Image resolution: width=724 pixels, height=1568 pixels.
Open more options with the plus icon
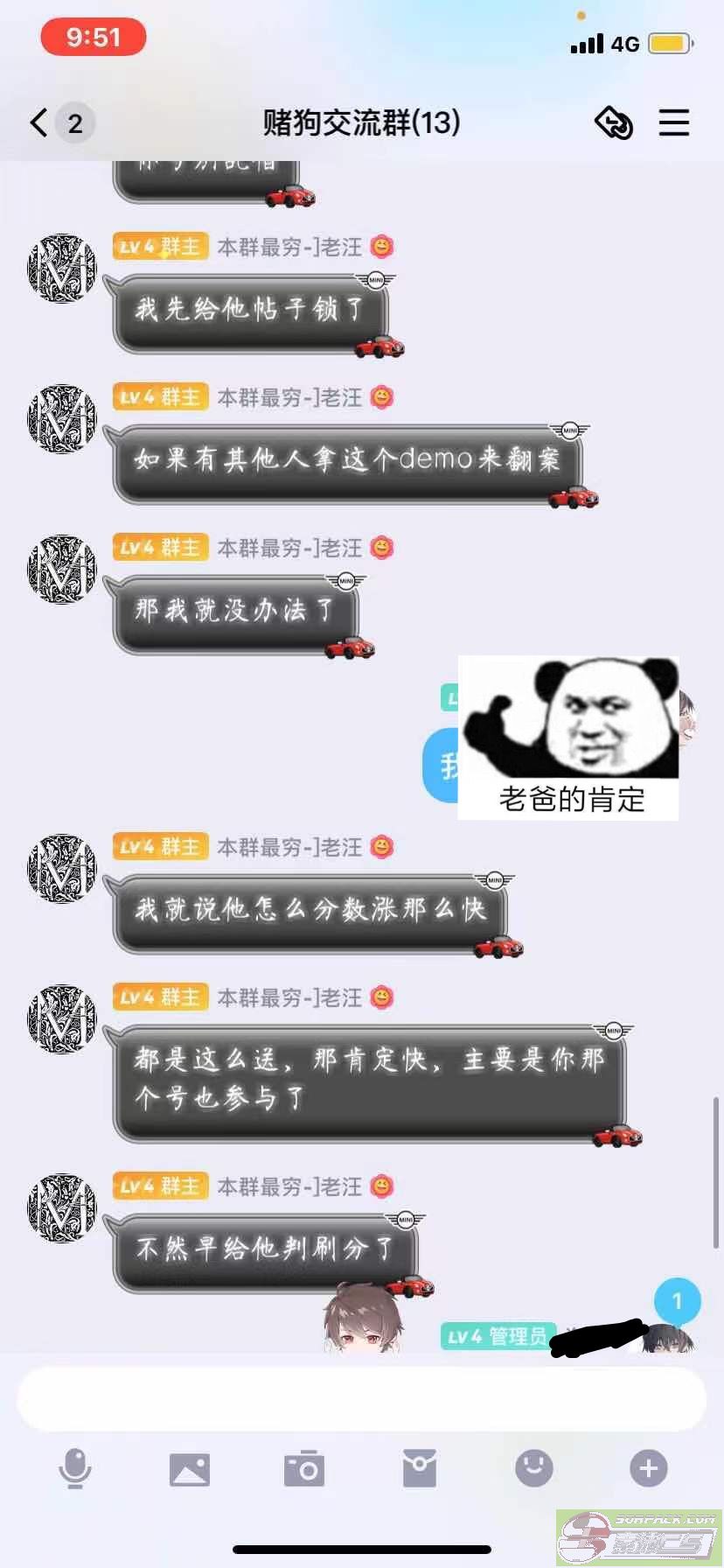649,1468
